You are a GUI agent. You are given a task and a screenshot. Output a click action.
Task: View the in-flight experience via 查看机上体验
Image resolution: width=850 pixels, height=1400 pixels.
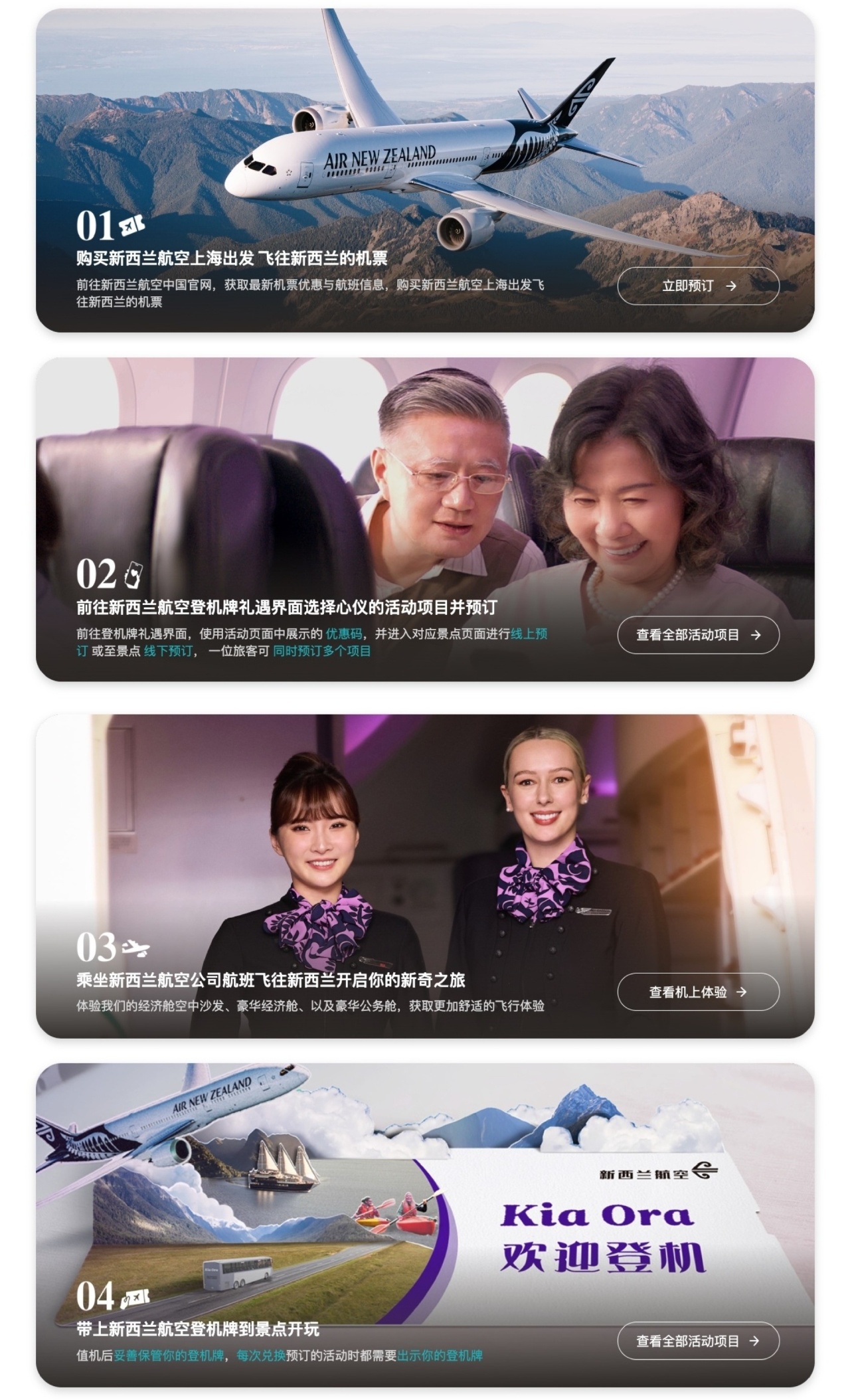pos(698,992)
